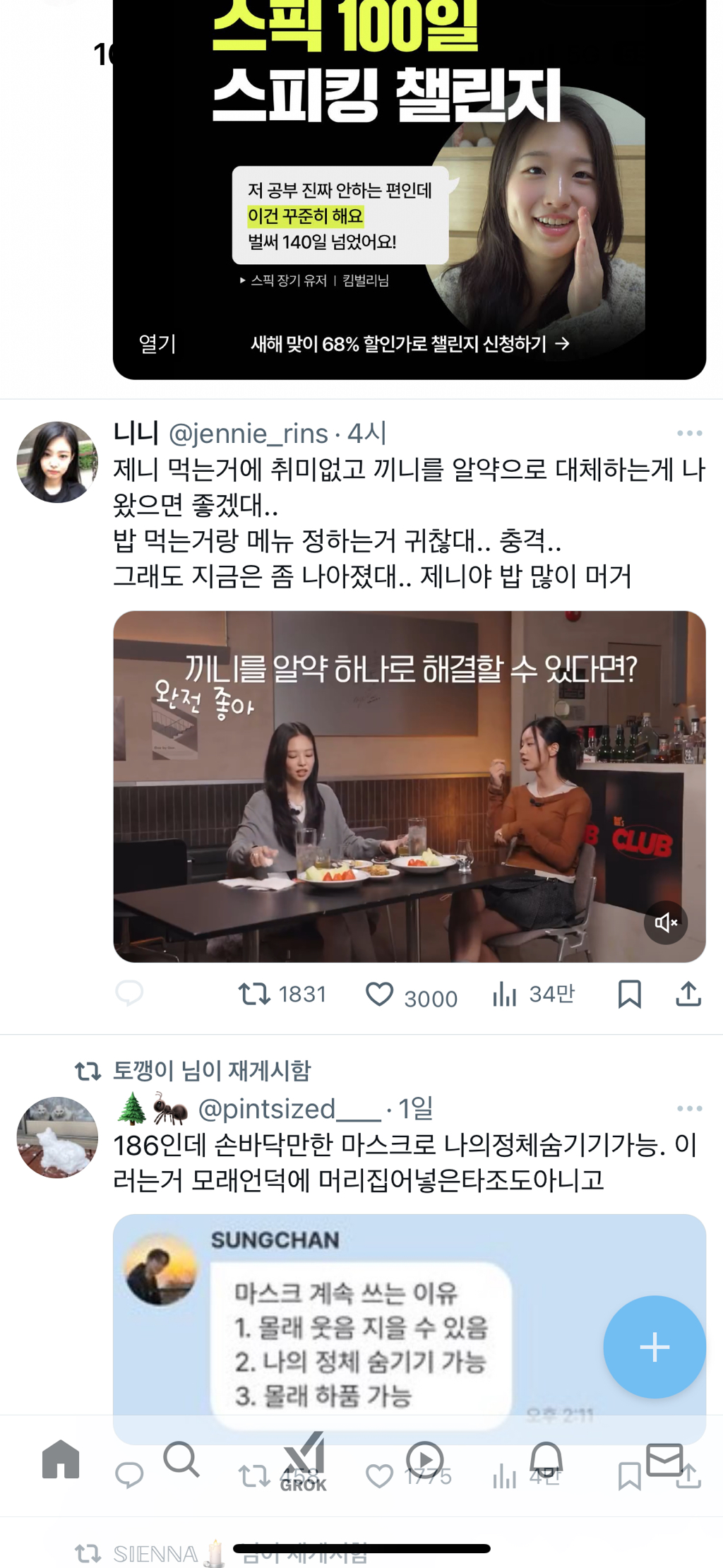Compose a new post

654,1347
